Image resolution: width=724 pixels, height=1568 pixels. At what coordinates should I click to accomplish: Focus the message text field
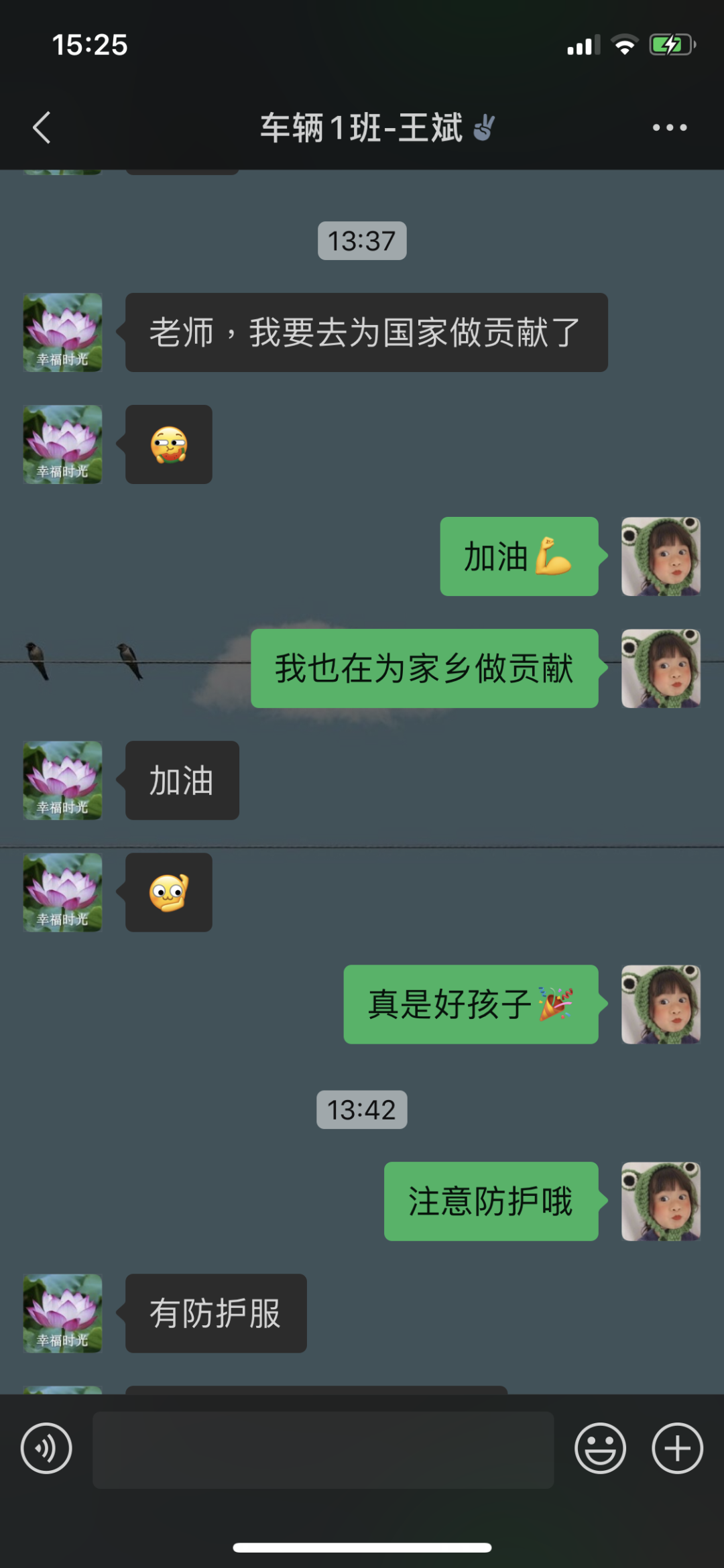point(322,1449)
